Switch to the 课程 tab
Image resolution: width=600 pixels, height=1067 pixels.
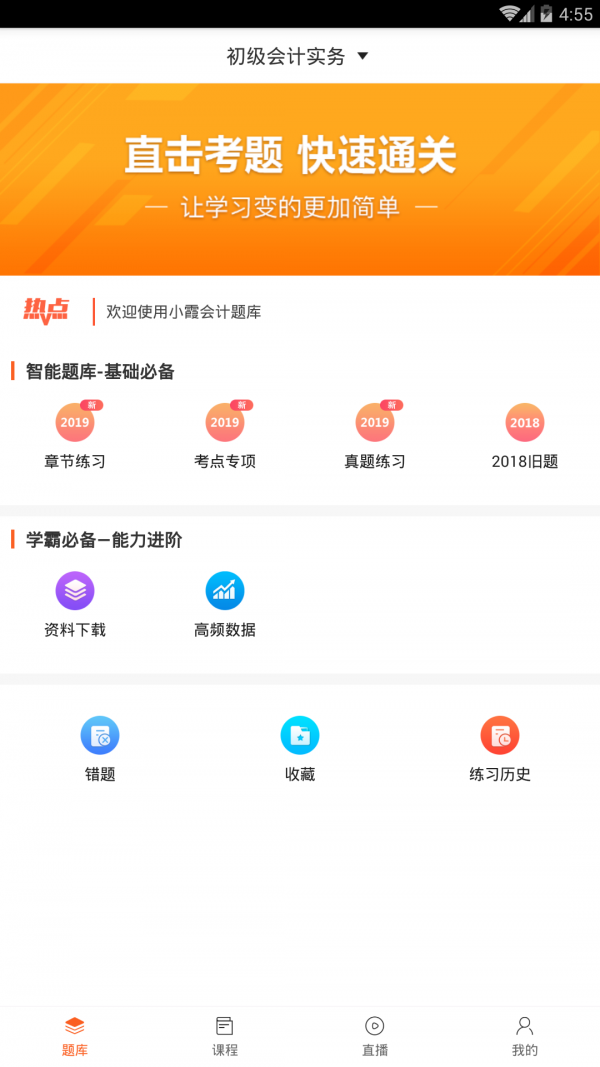(x=225, y=1036)
